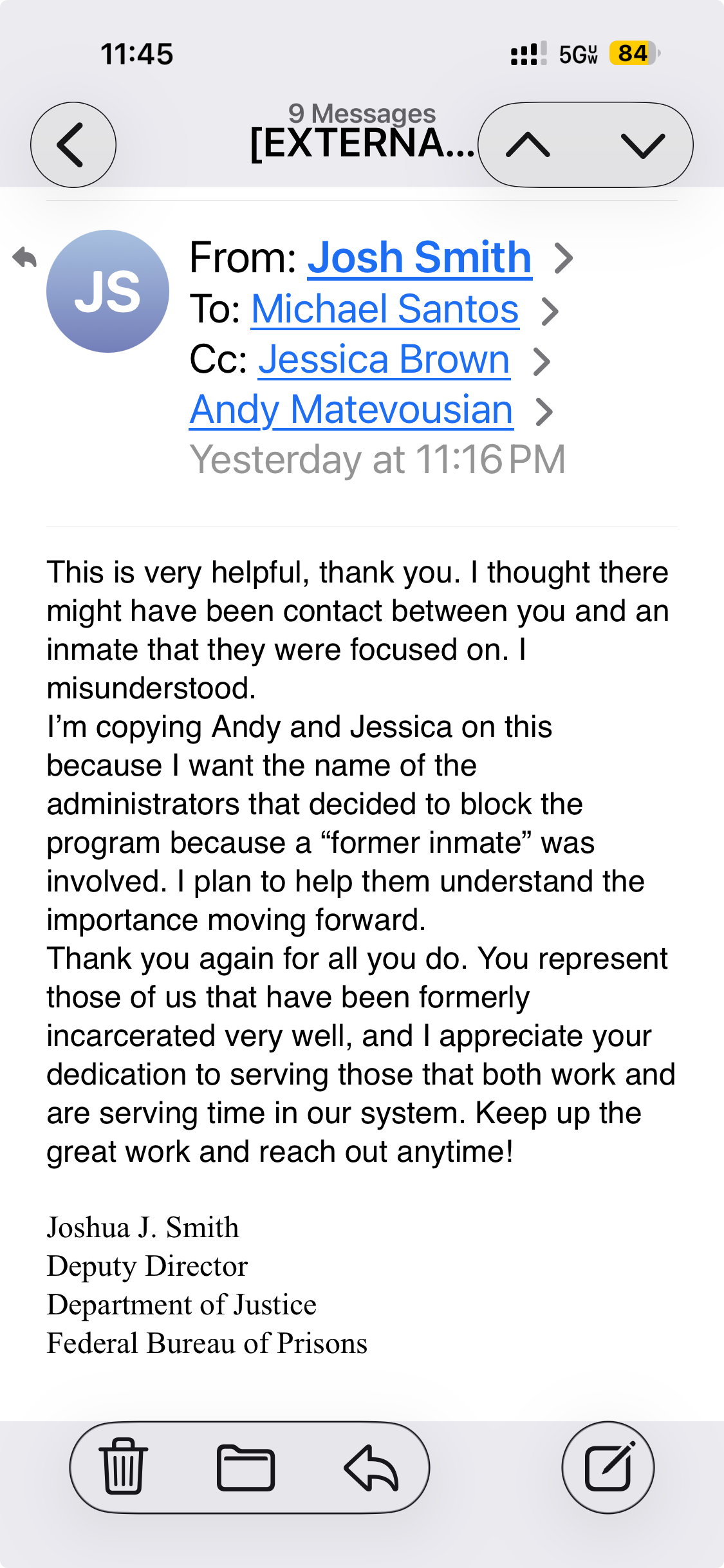Compose a new email

coord(608,1468)
